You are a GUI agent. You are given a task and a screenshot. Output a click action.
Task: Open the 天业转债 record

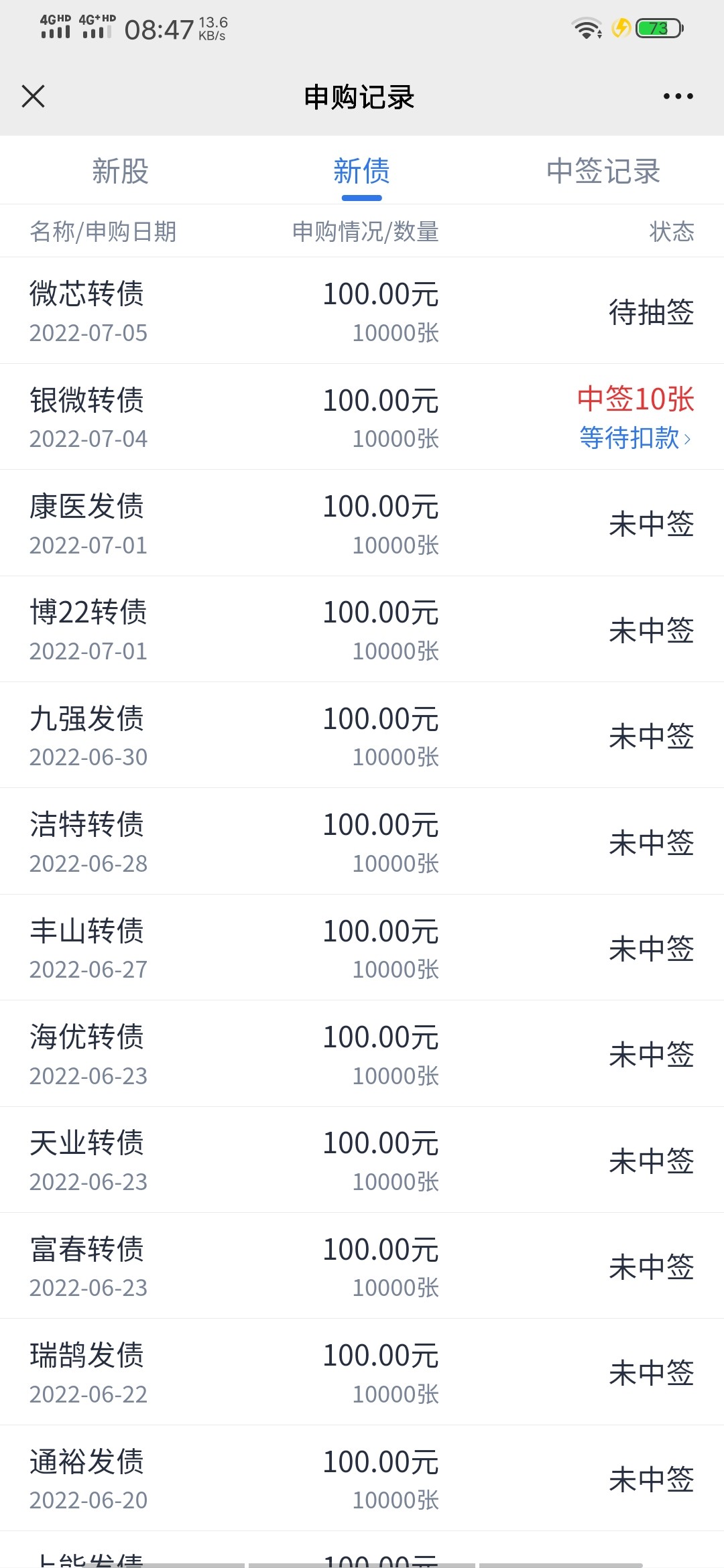coord(362,1160)
